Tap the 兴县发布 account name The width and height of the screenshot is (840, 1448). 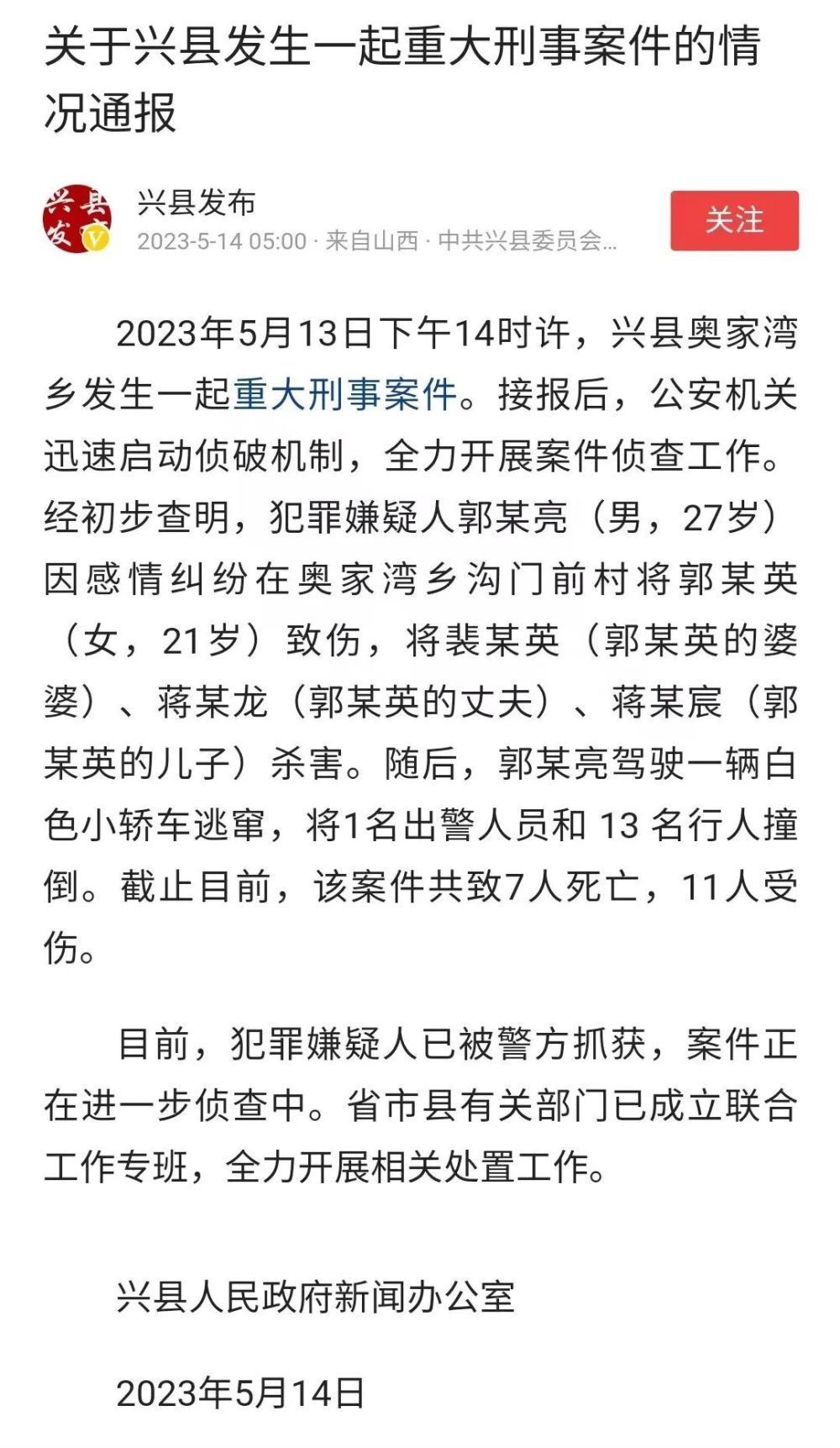coord(197,203)
